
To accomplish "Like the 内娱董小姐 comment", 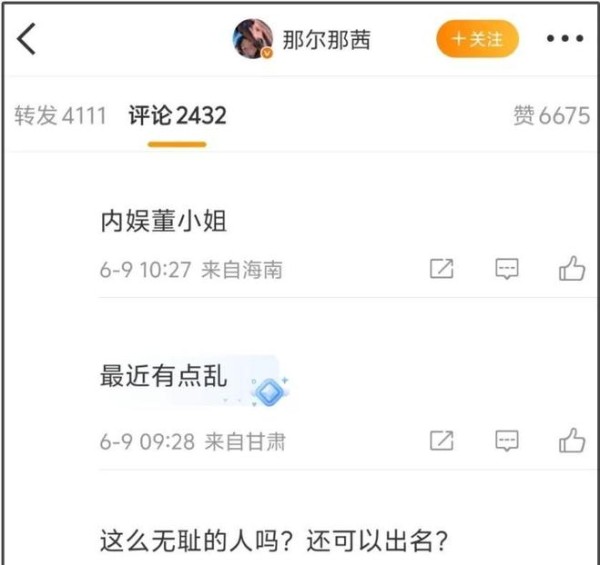I will coord(572,269).
